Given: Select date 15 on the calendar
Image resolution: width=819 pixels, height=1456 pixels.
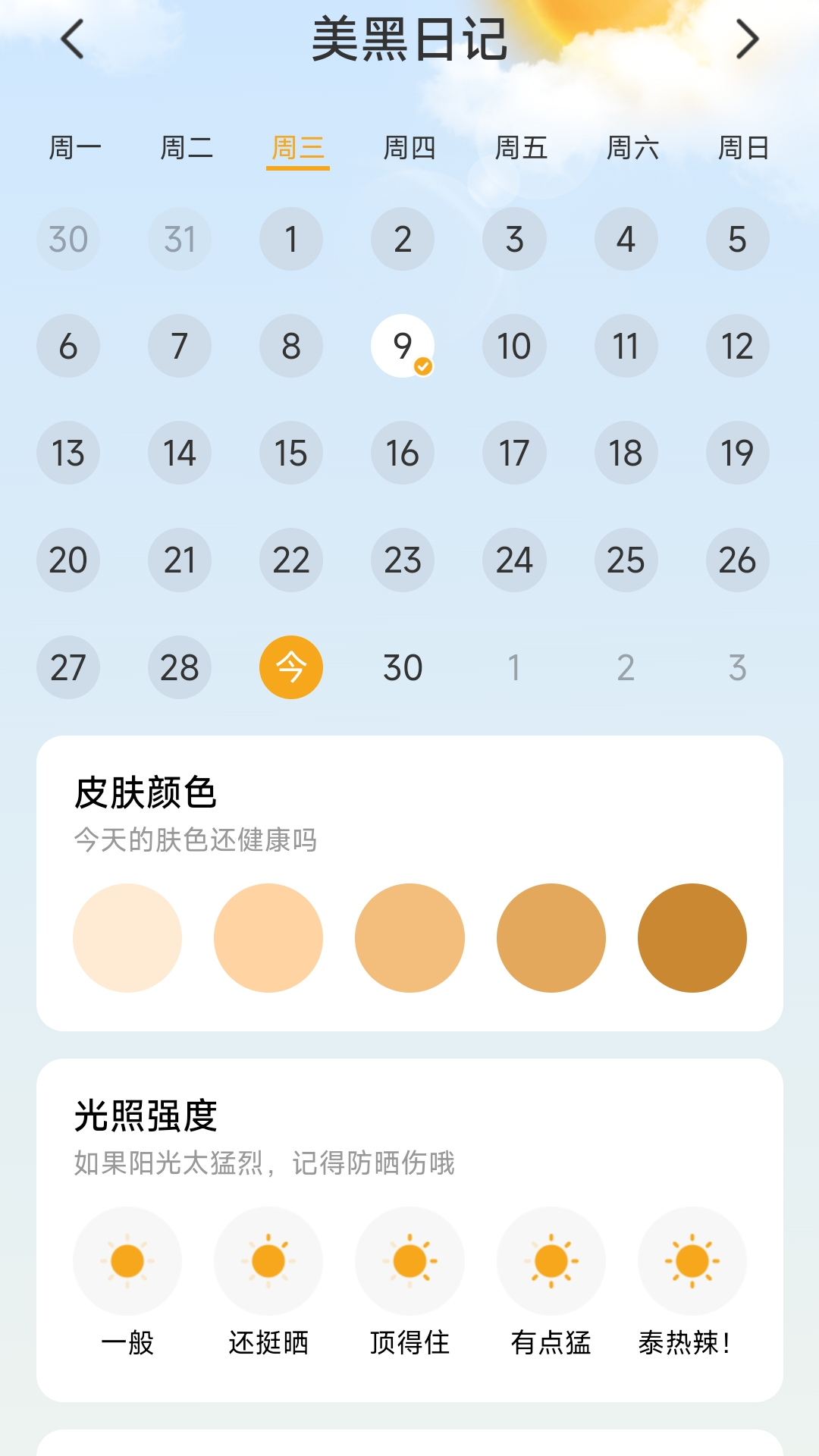Looking at the screenshot, I should click(x=291, y=453).
